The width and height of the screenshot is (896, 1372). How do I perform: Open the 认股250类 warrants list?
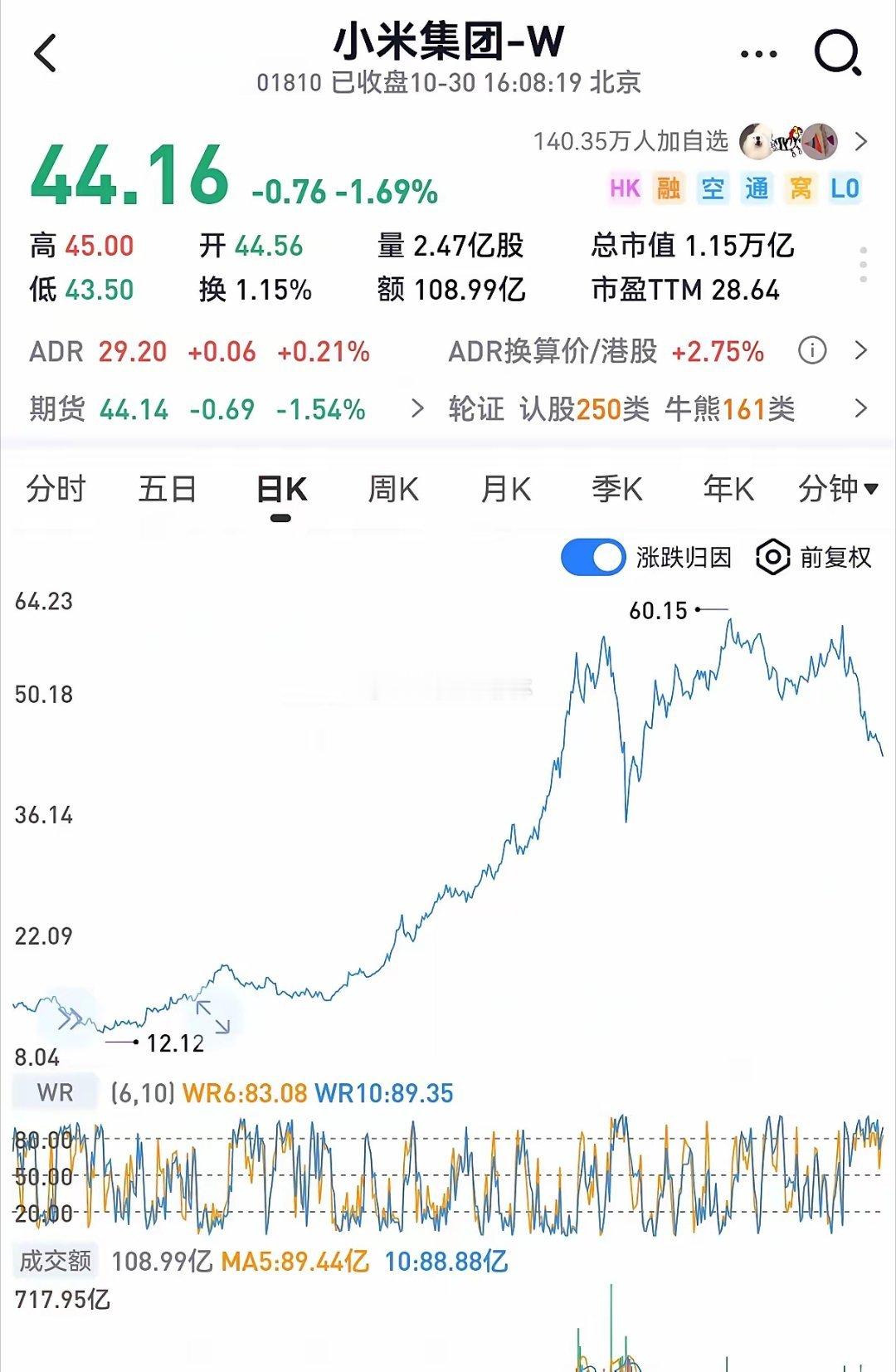point(585,408)
